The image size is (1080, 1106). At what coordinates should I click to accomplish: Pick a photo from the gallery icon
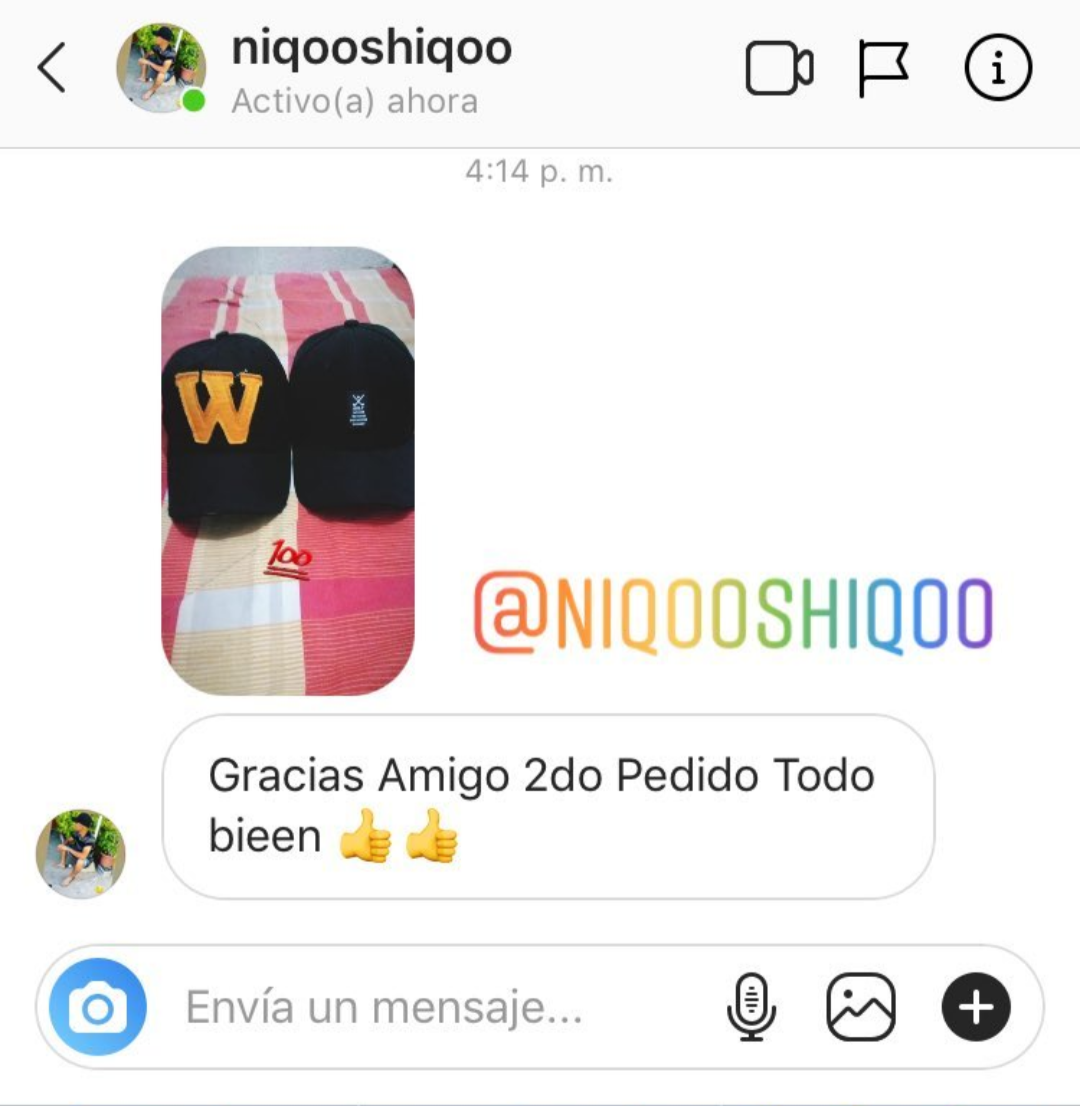[x=861, y=1007]
